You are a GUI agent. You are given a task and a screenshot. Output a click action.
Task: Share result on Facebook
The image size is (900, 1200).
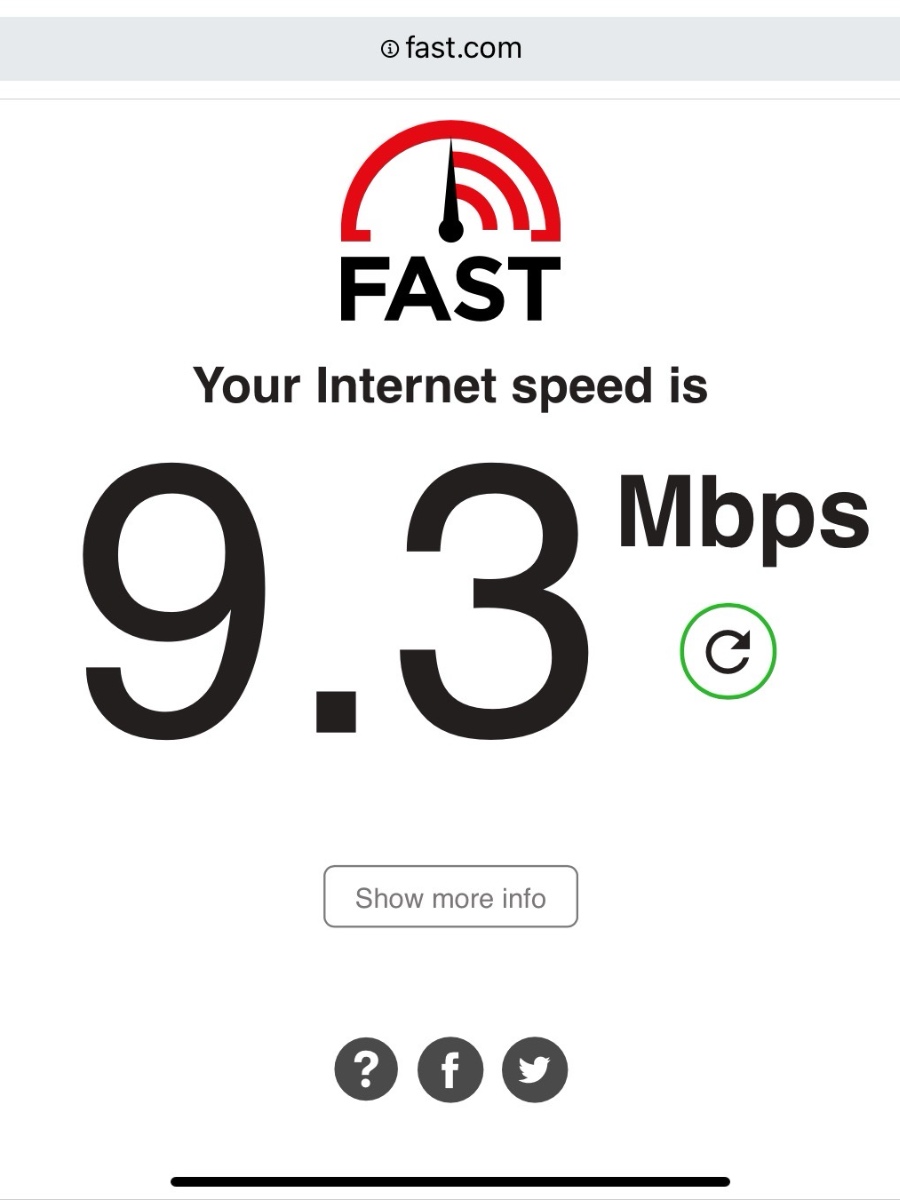tap(450, 1070)
